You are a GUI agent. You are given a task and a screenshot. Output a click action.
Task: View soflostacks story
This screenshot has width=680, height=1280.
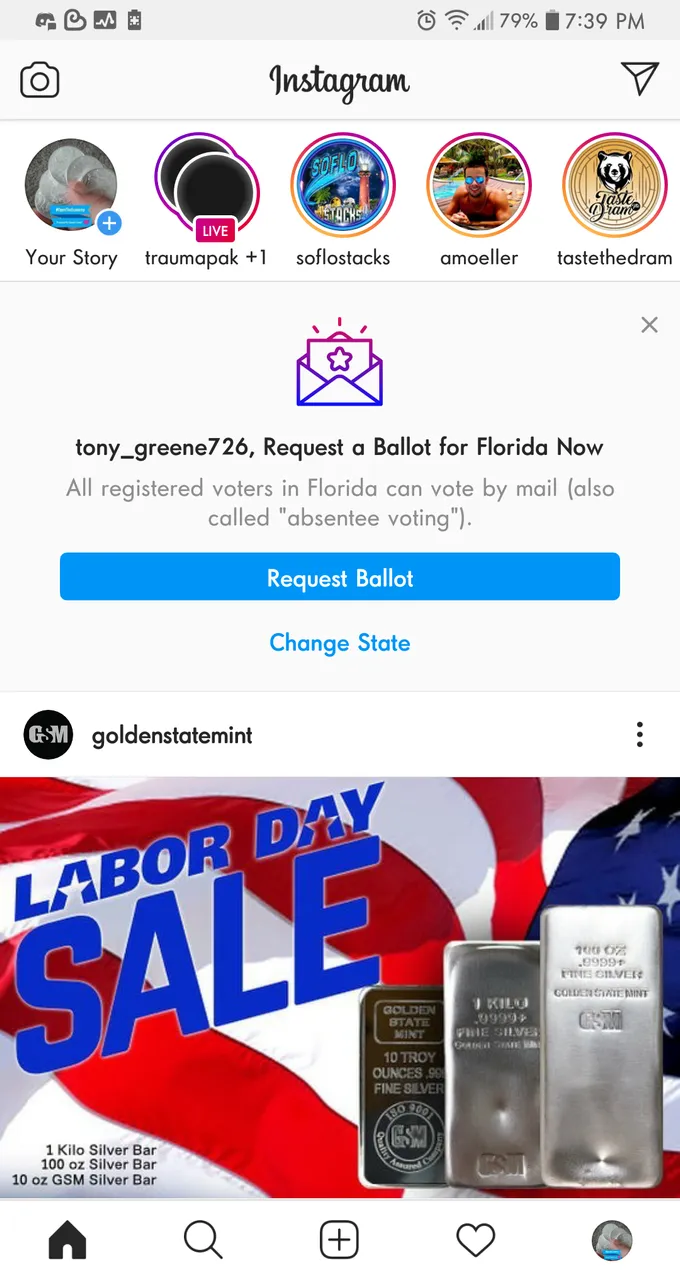coord(343,186)
